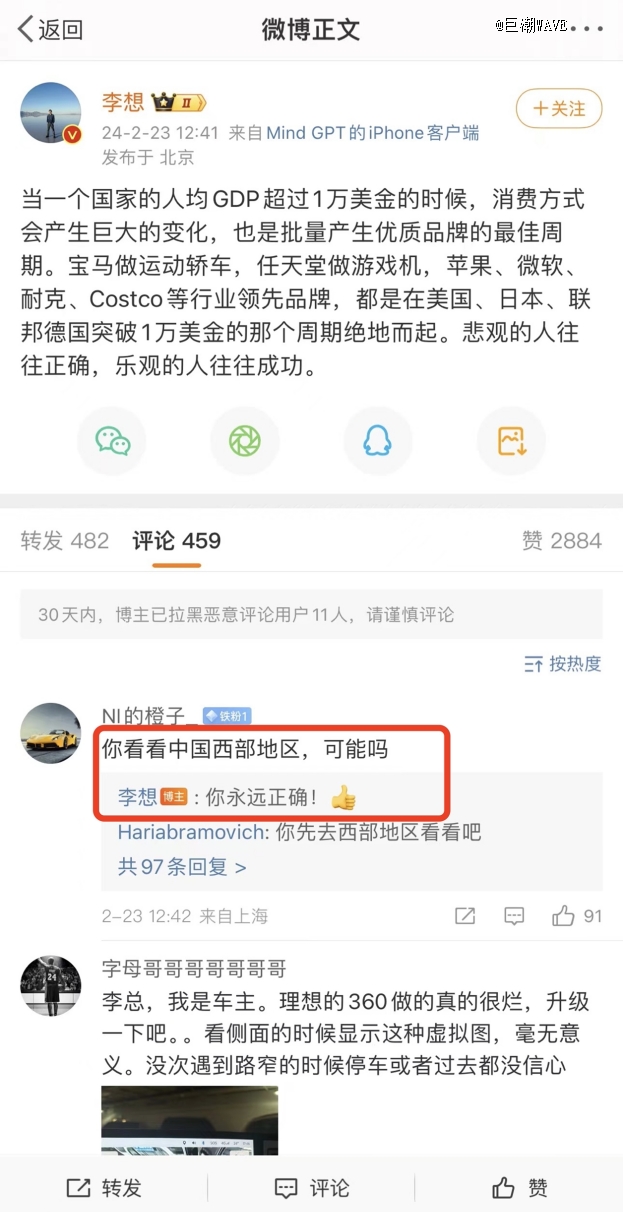This screenshot has width=623, height=1212.
Task: Switch to 转发 482 tab
Action: (65, 541)
